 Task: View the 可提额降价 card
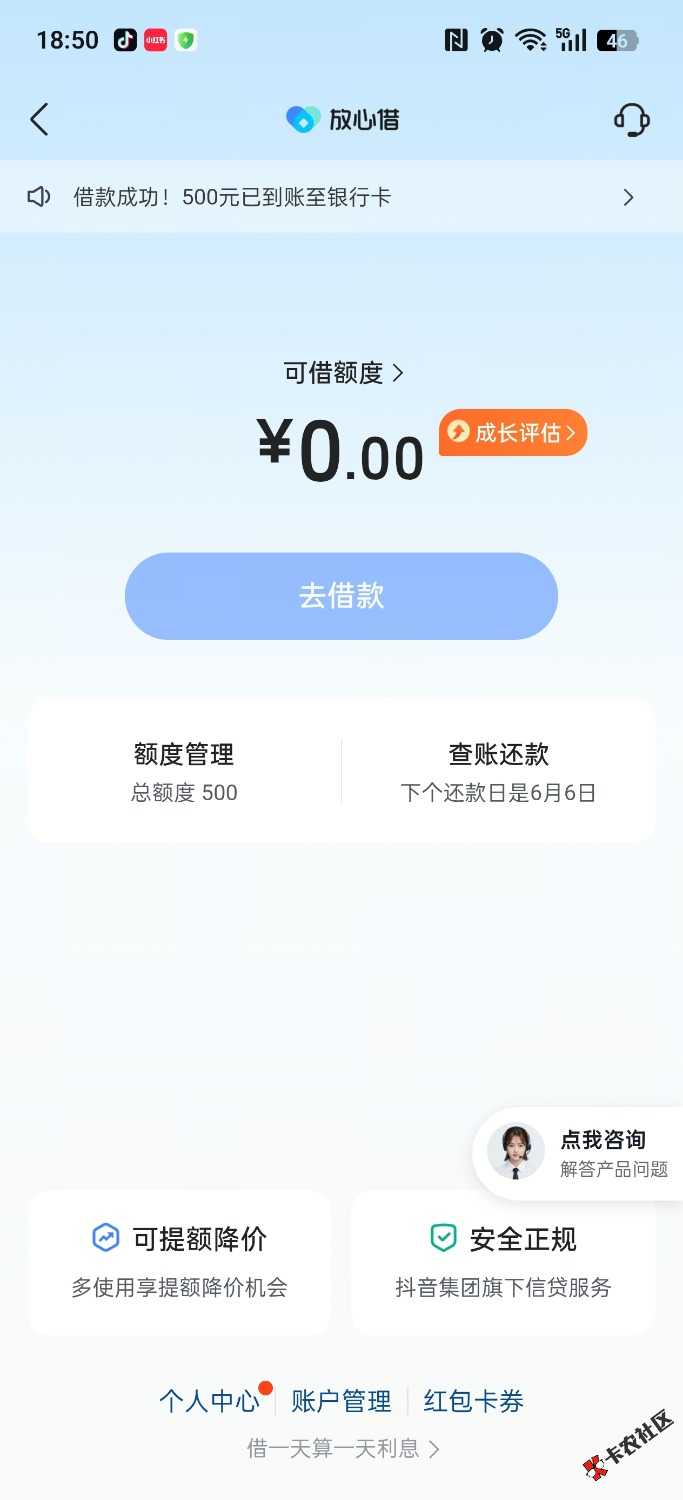(180, 1262)
